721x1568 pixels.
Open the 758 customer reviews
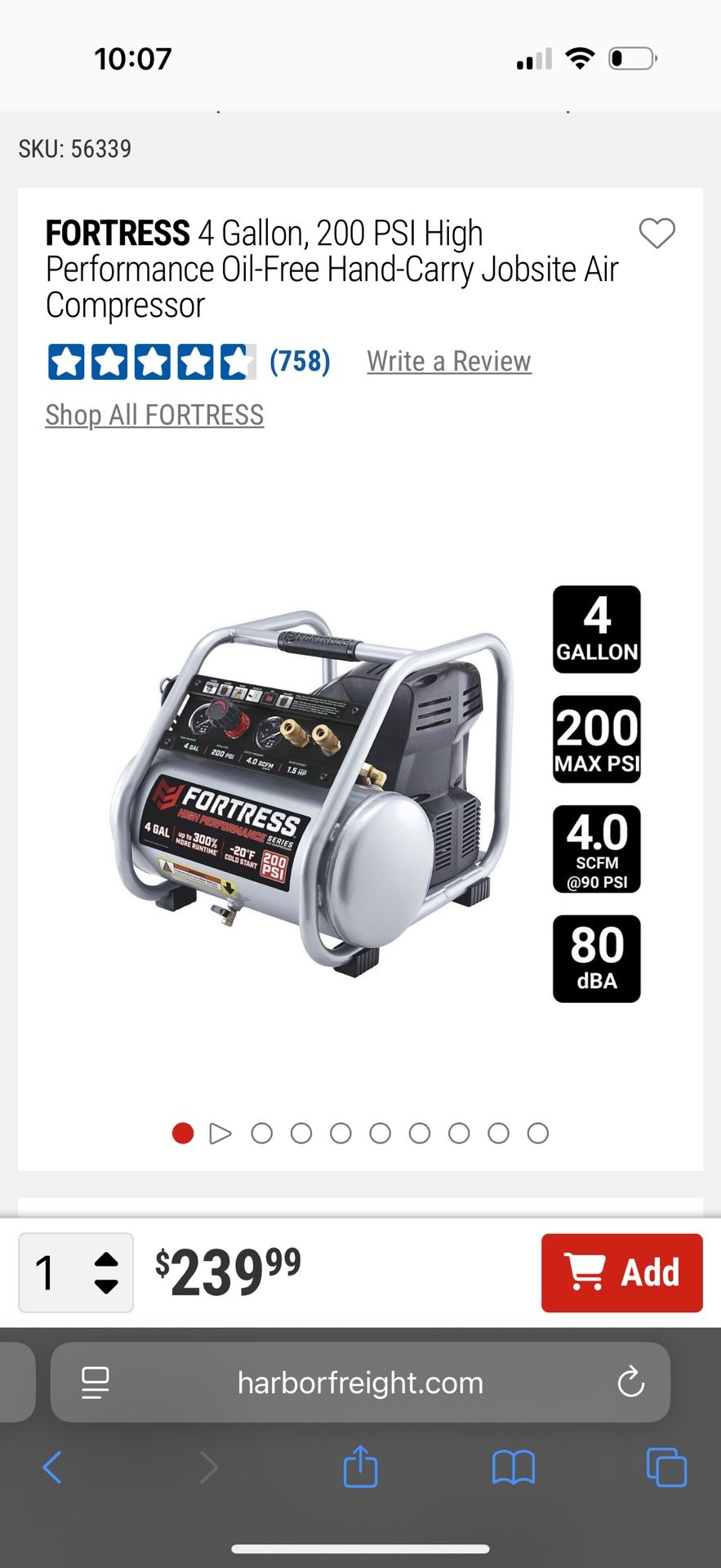(300, 361)
